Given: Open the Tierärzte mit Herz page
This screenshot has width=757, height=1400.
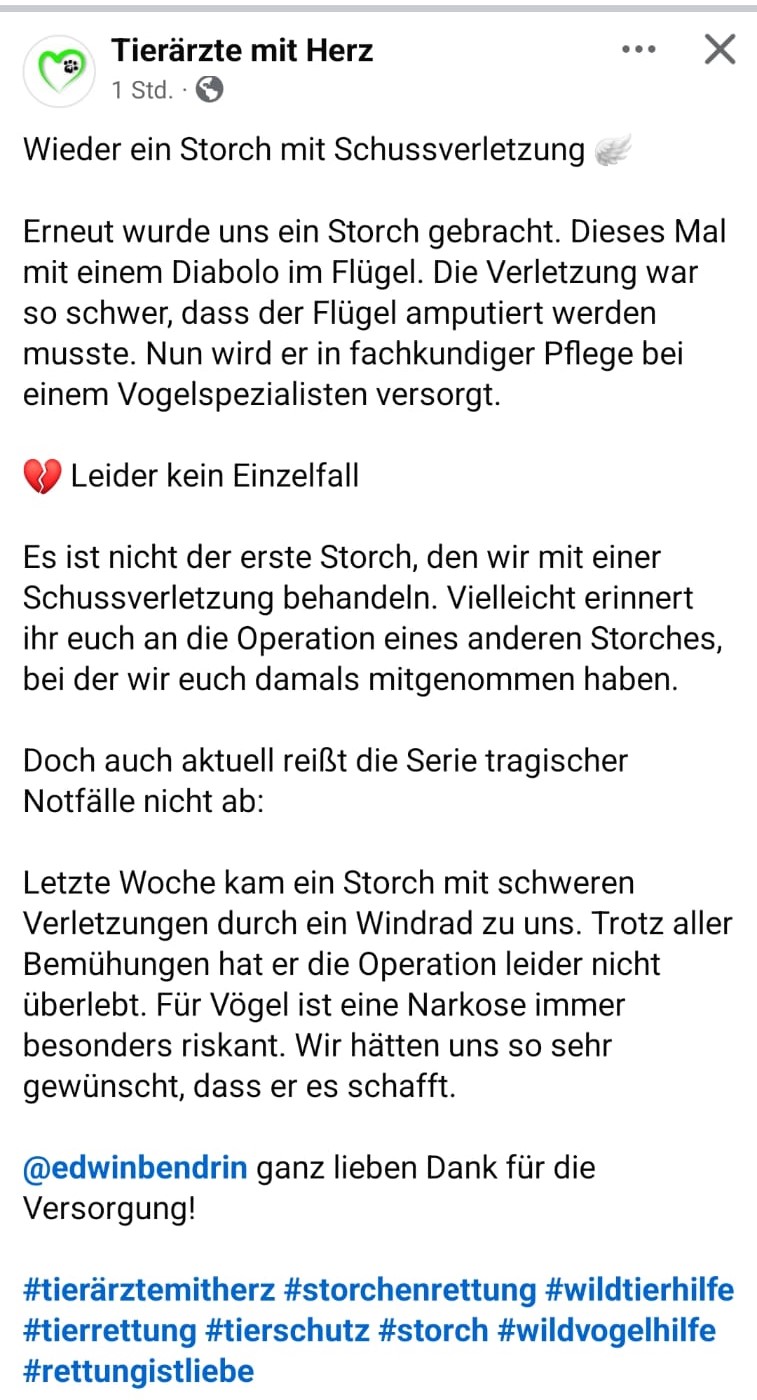Looking at the screenshot, I should 242,50.
